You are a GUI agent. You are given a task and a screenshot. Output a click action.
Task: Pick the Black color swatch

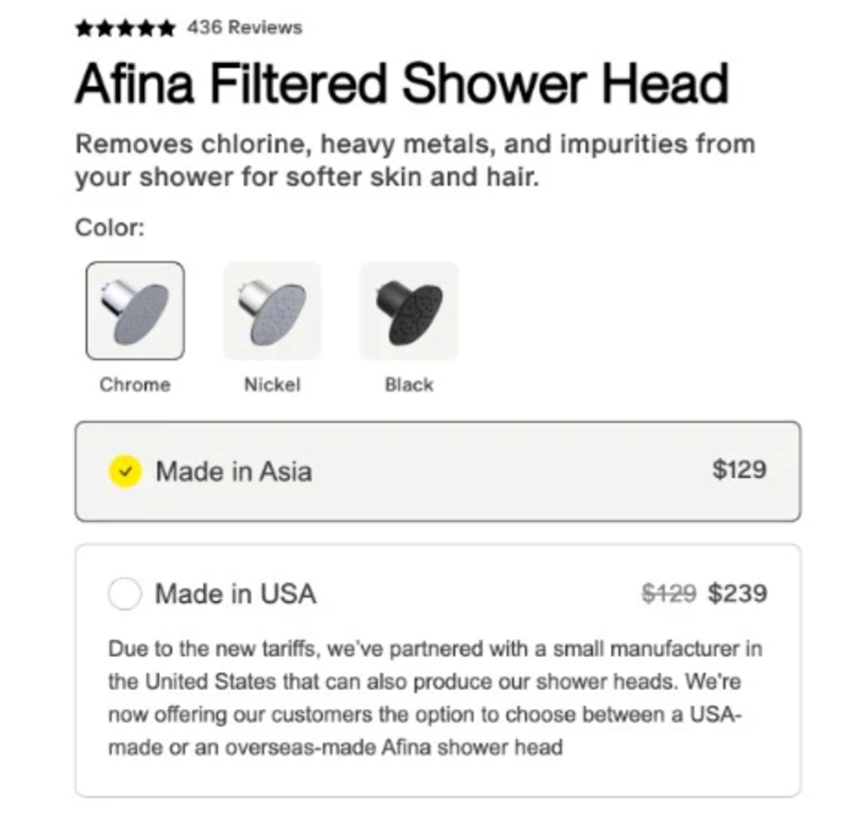(x=408, y=310)
